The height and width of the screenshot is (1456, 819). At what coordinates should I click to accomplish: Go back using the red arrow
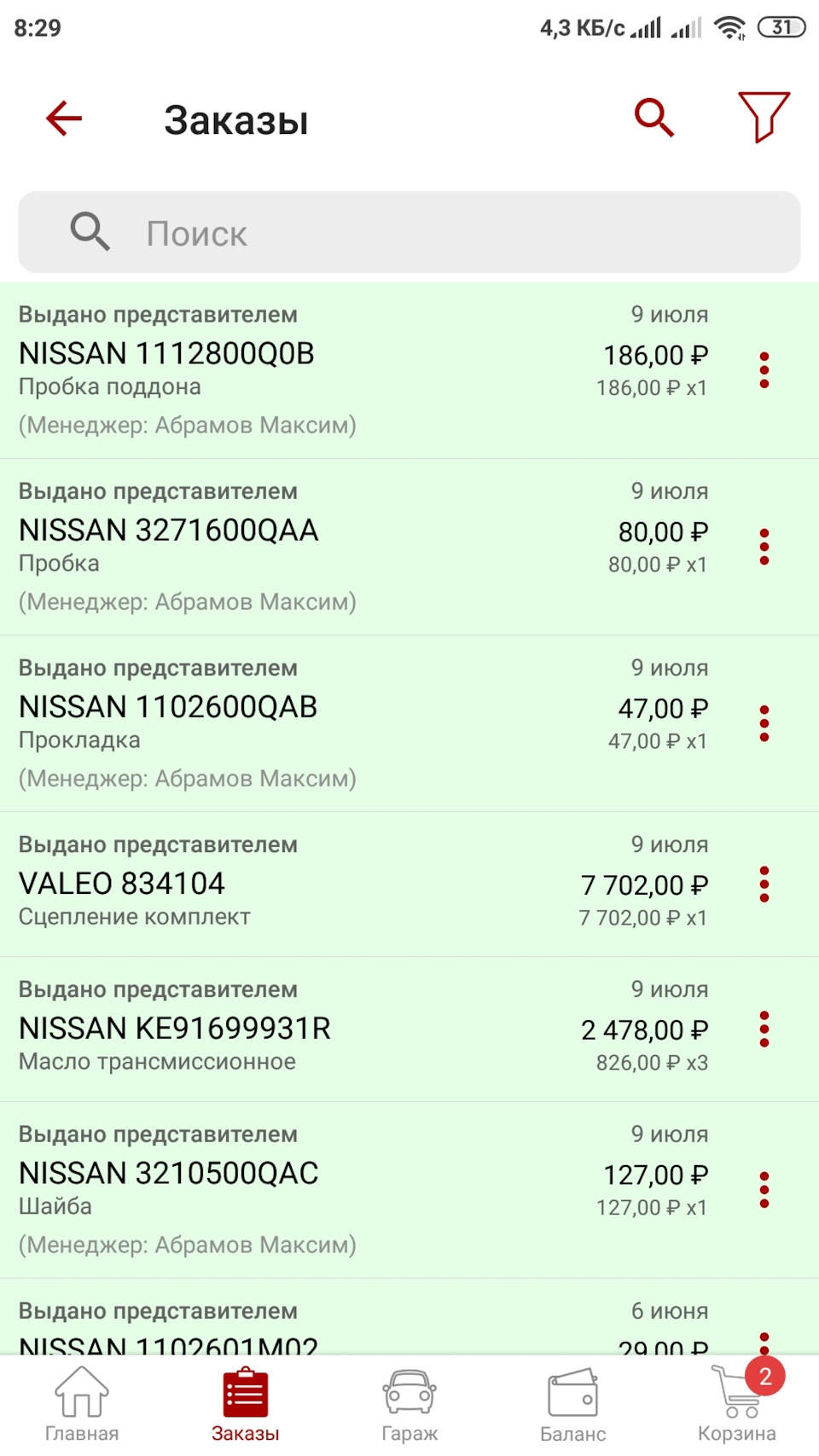tap(64, 118)
